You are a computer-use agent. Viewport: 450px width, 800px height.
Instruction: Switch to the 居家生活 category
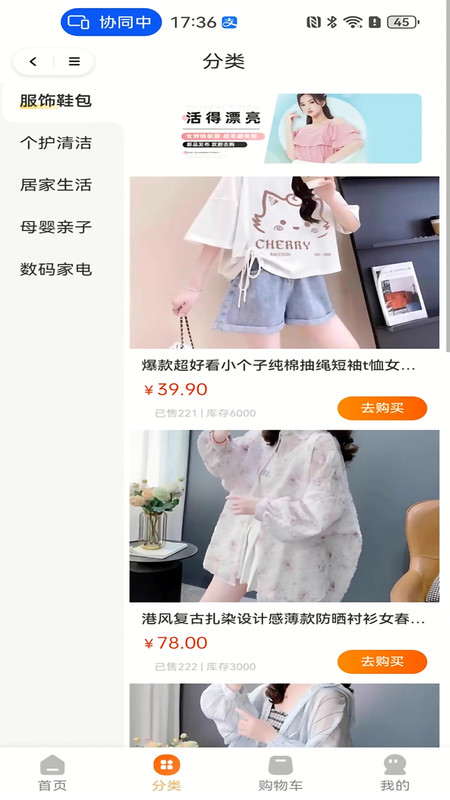[56, 185]
